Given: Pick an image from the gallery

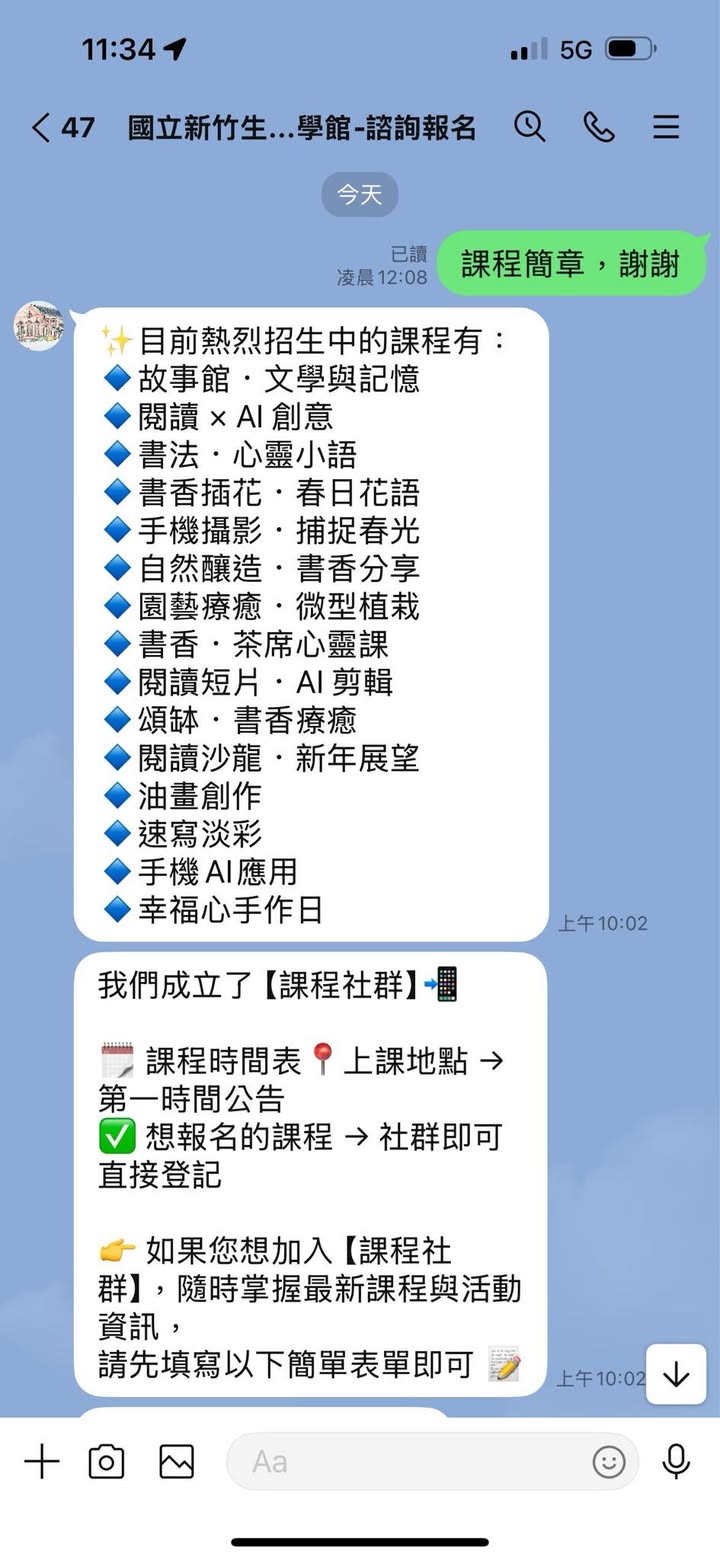Looking at the screenshot, I should point(176,1462).
